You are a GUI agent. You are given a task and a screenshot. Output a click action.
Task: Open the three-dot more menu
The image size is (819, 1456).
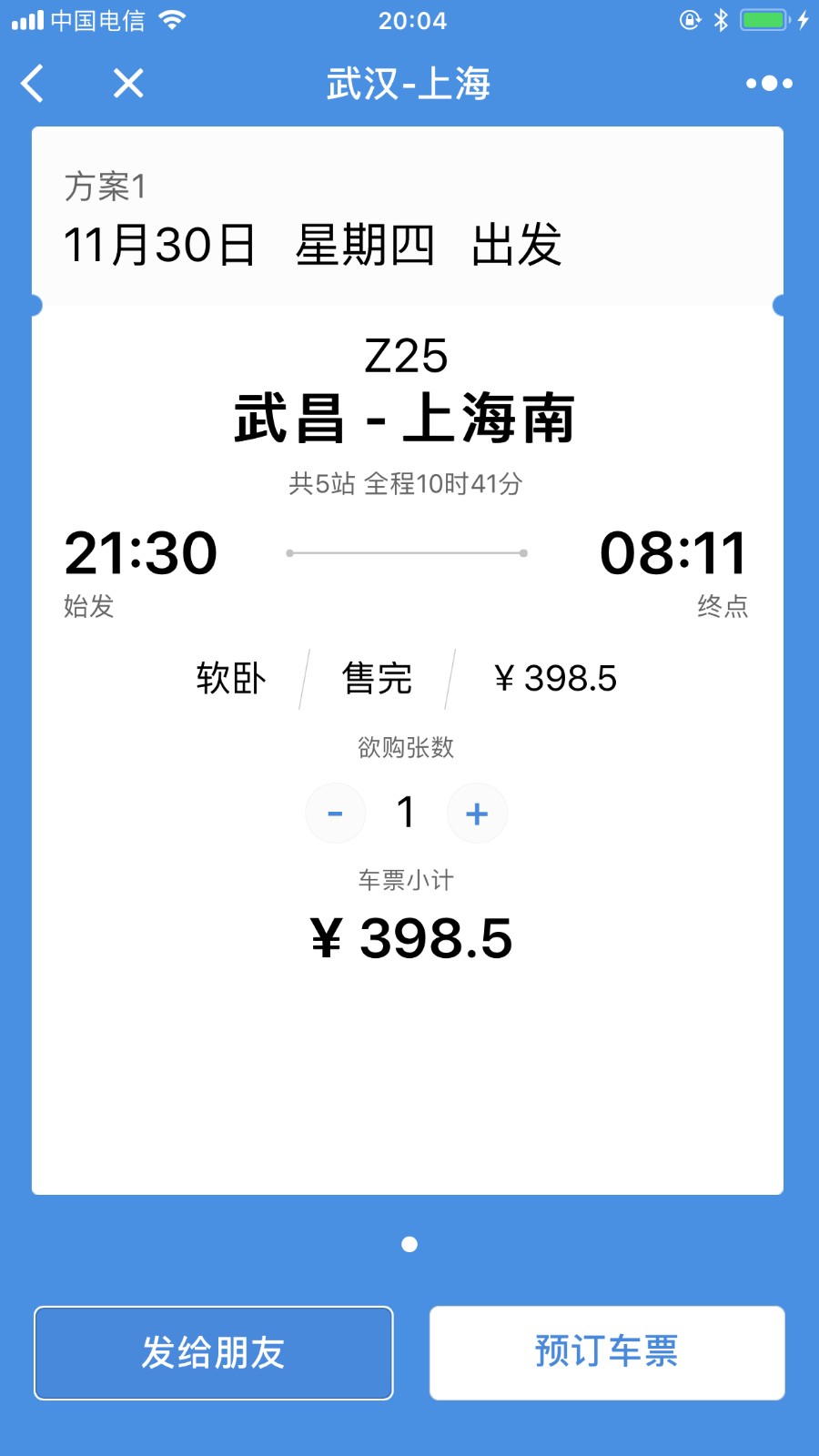pos(769,84)
